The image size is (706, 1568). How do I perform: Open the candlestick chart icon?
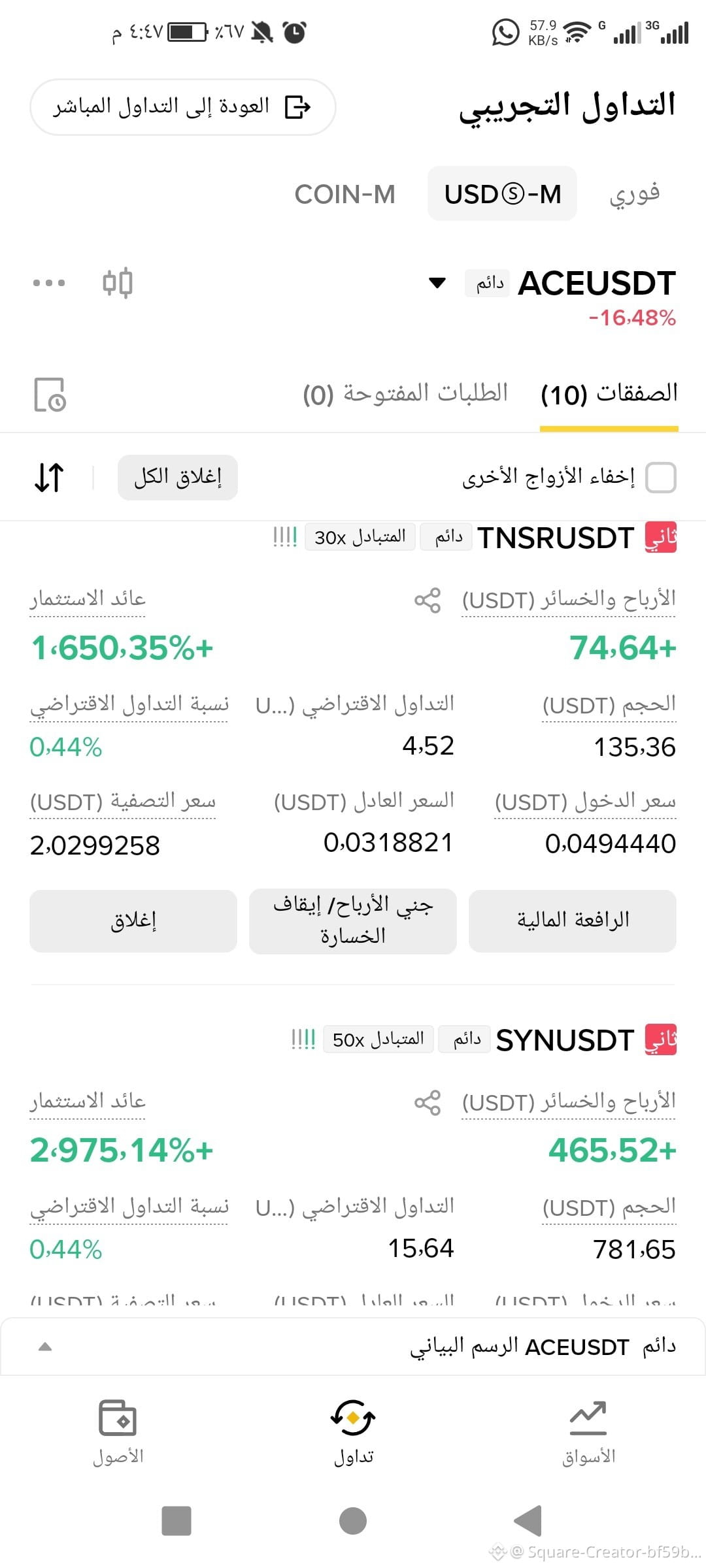pos(118,283)
